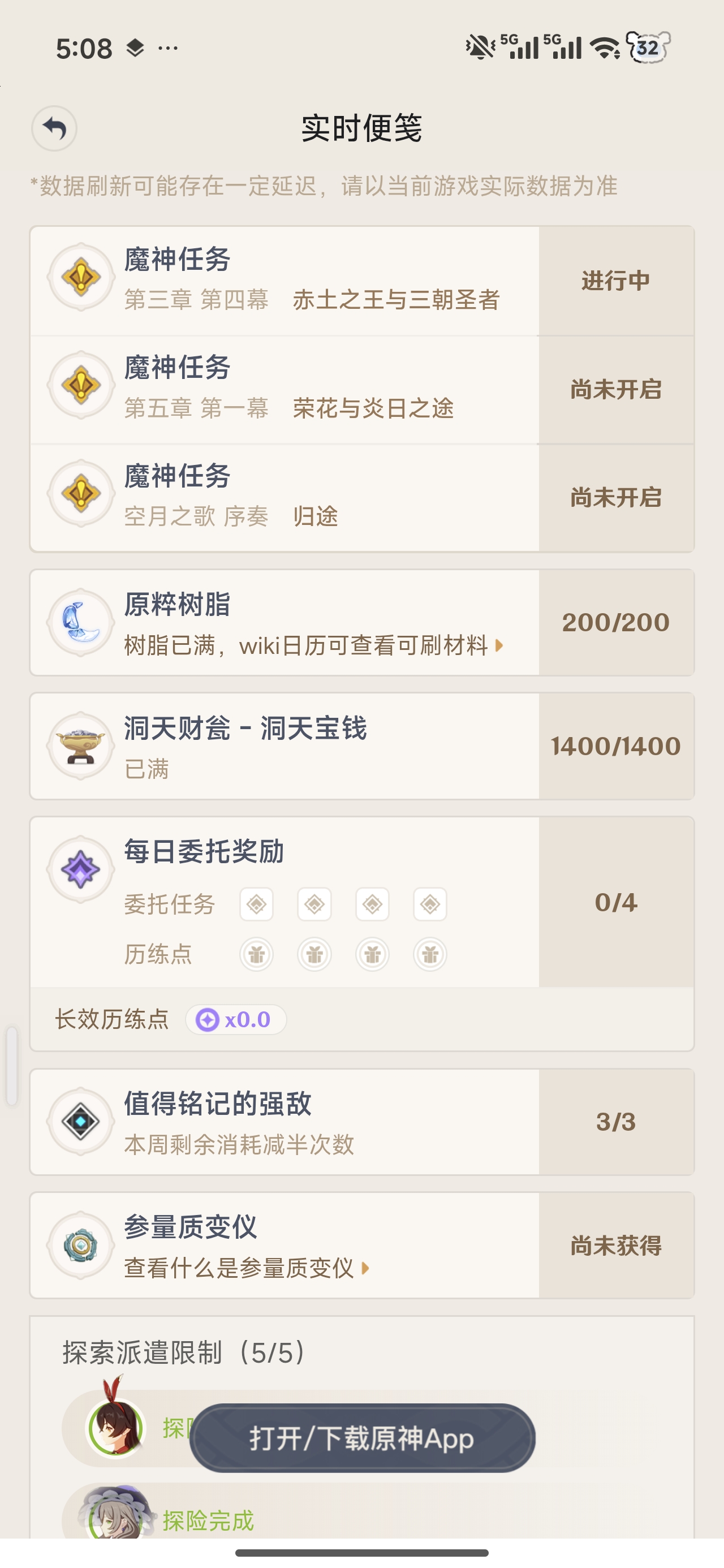Open the 实时便笺 back navigation arrow

tap(55, 129)
